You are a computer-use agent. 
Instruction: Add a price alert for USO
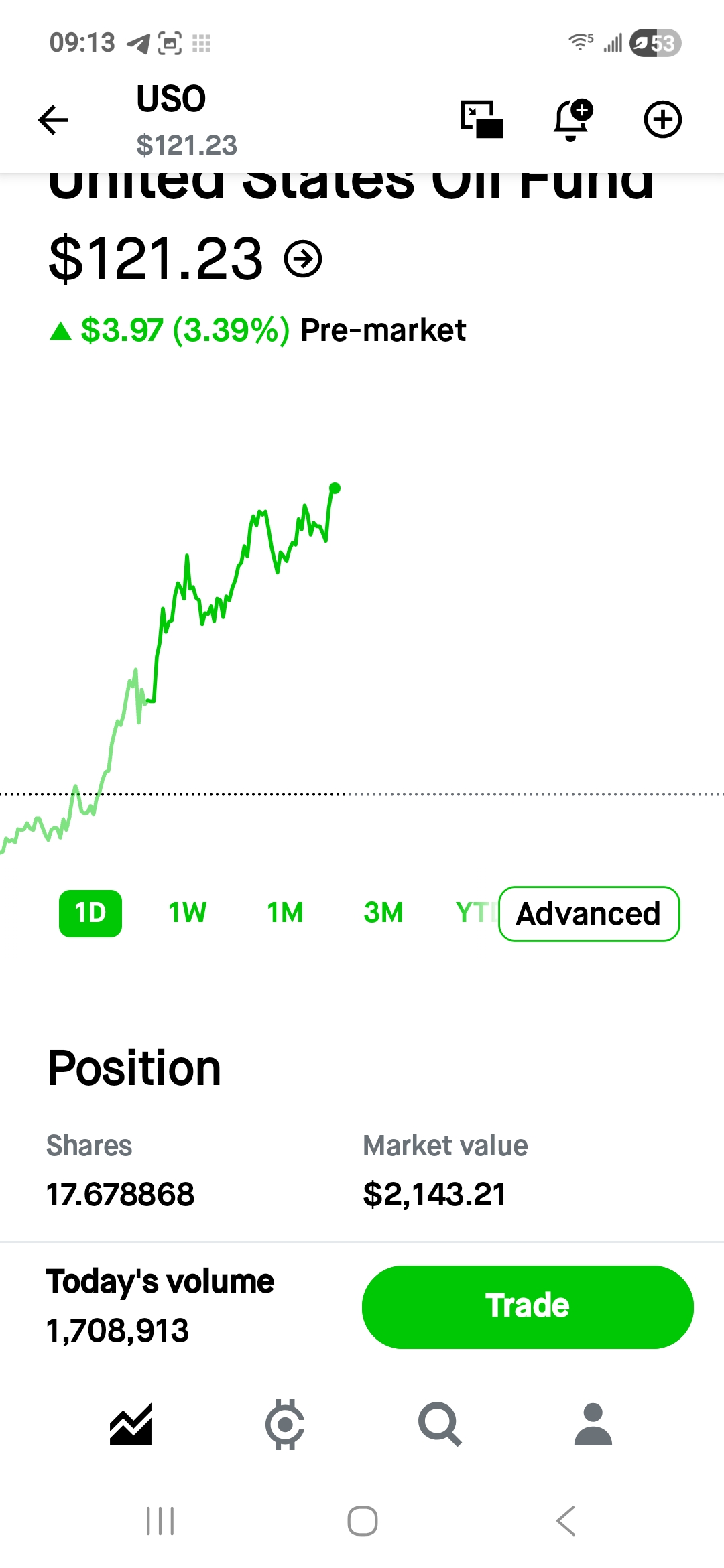tap(572, 119)
